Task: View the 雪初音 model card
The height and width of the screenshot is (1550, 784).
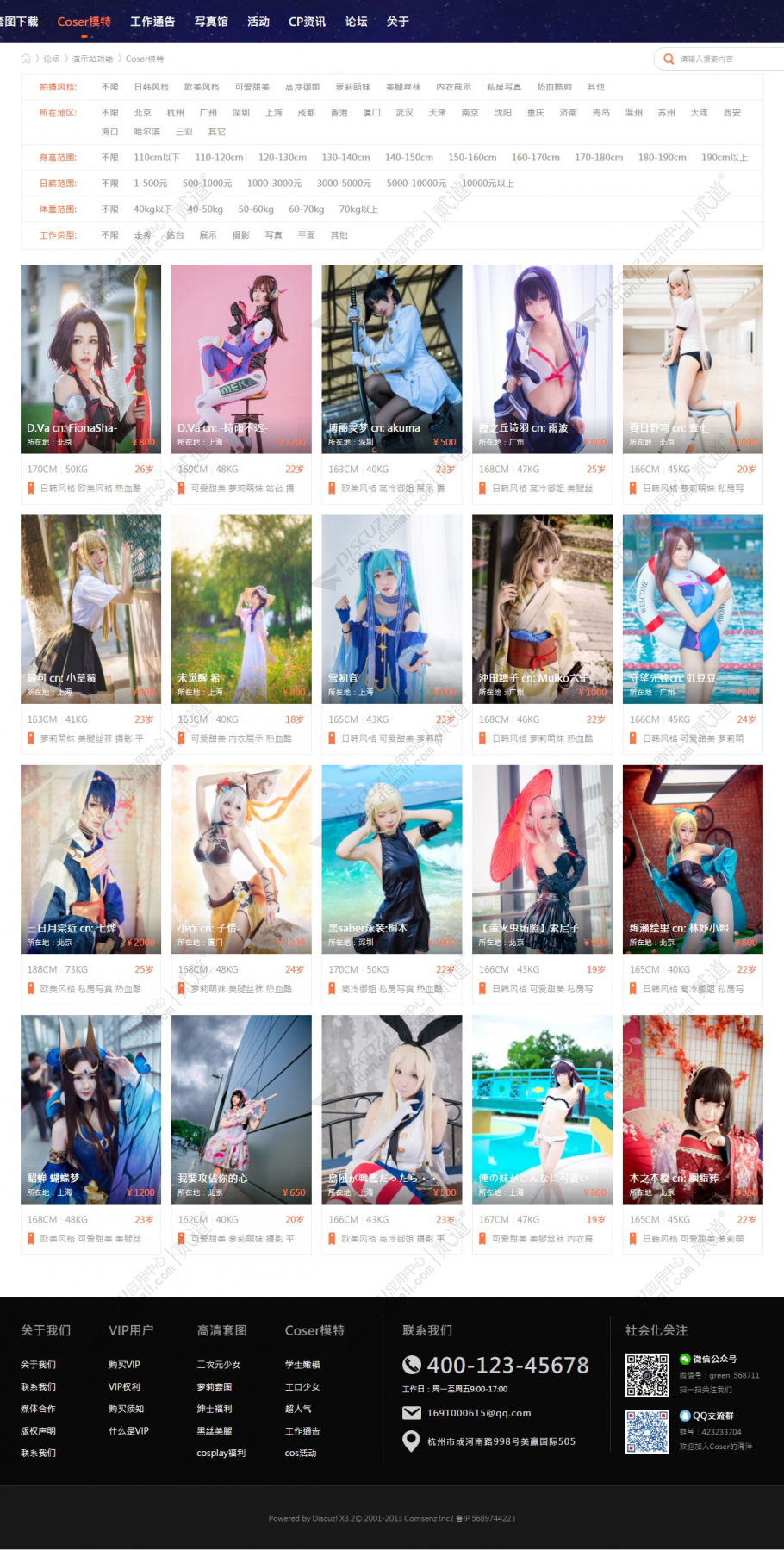Action: 391,609
